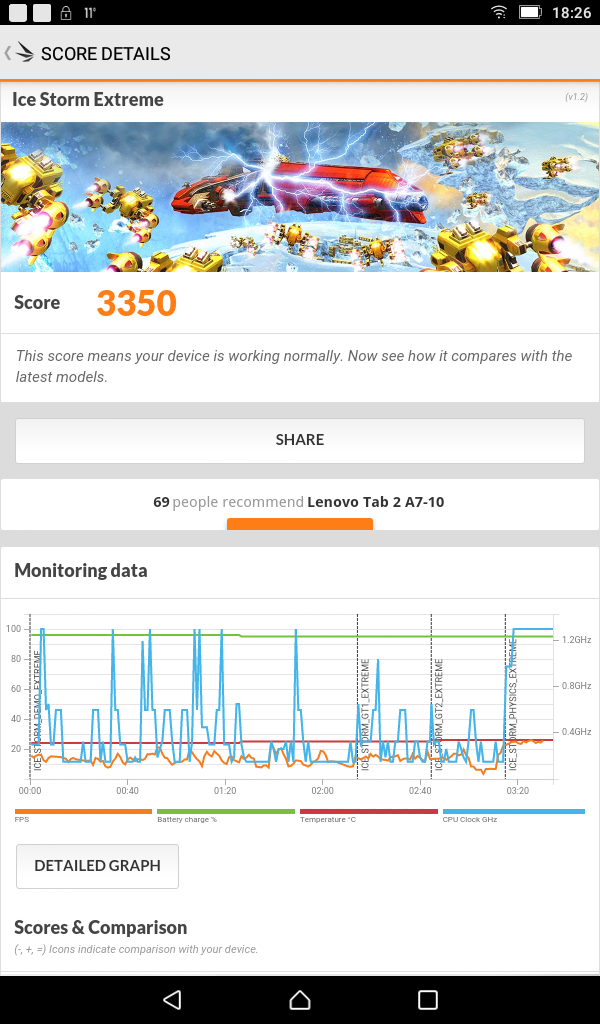Go back from Score Details
The width and height of the screenshot is (600, 1024).
(x=20, y=53)
